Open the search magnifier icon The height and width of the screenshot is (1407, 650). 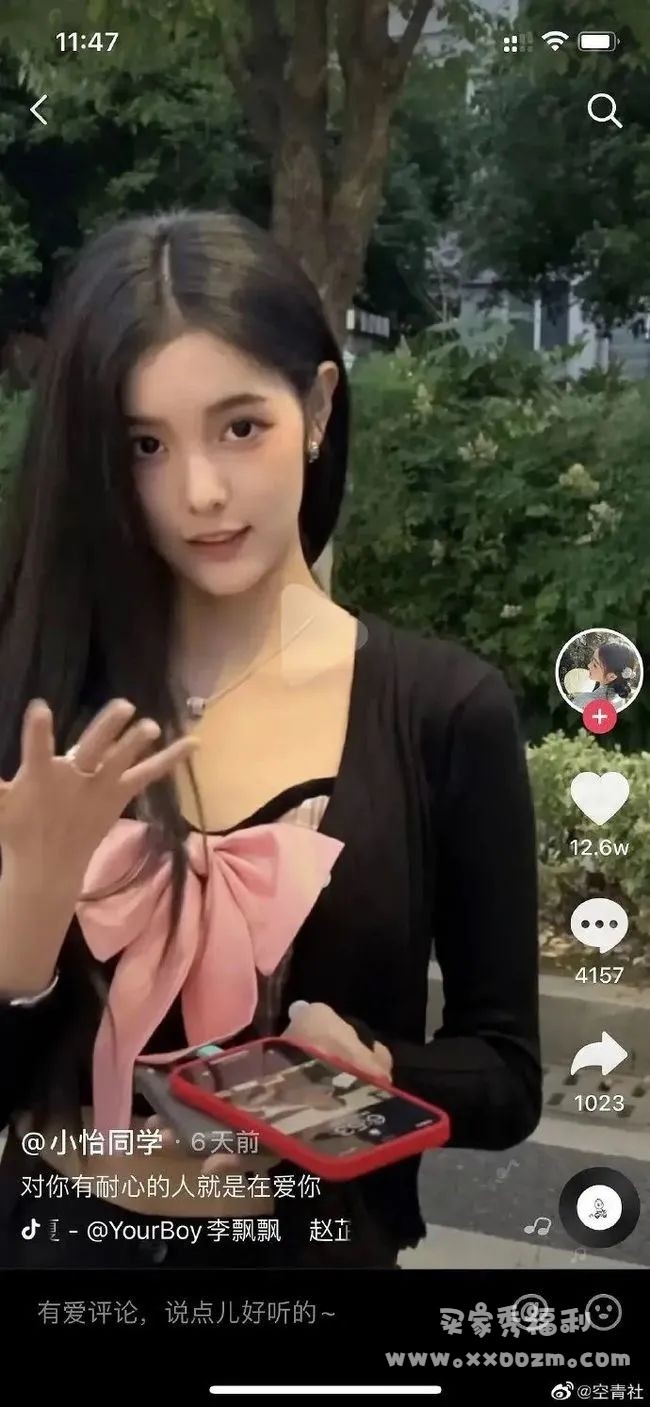tap(604, 111)
